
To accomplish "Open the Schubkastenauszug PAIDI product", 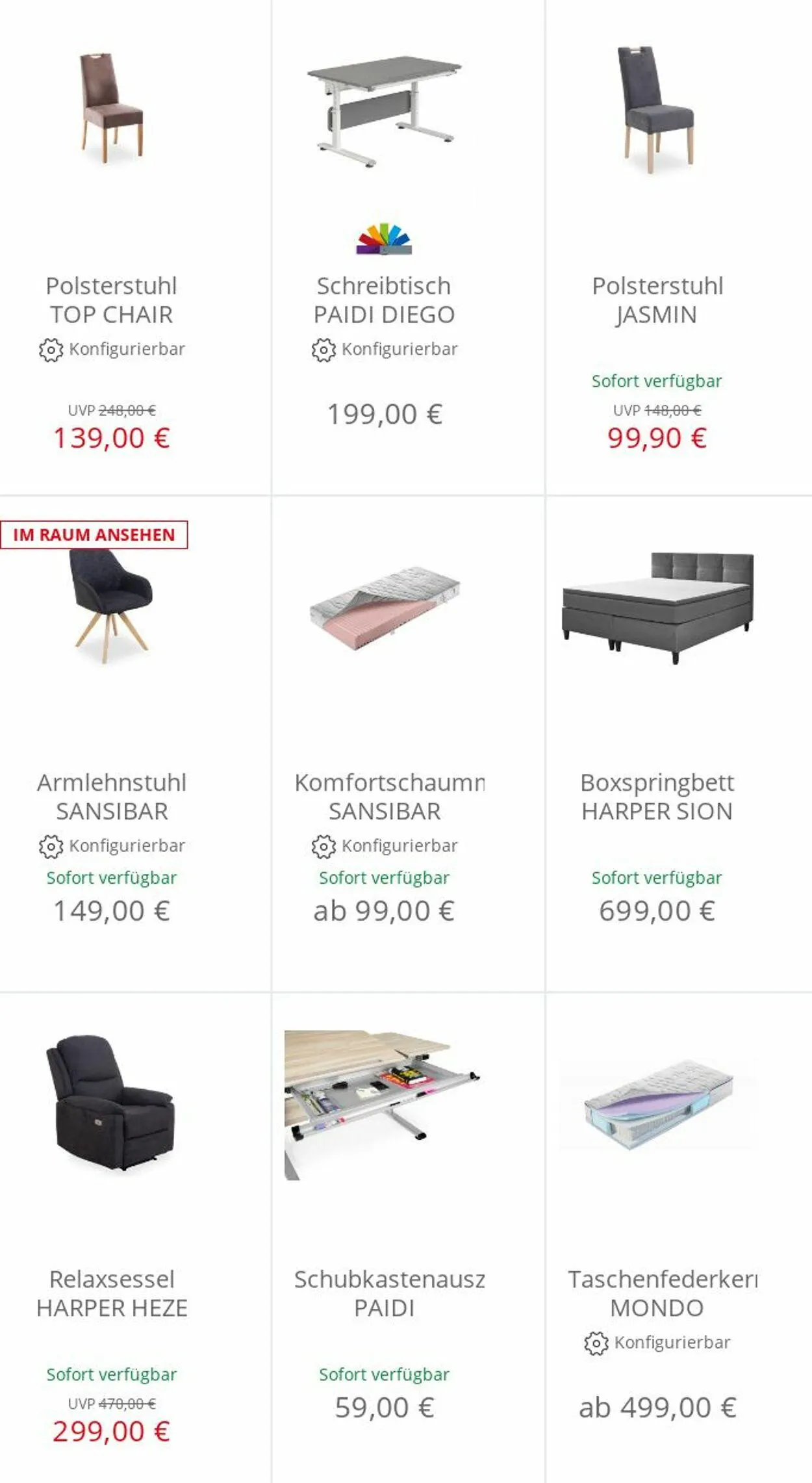I will point(389,1293).
